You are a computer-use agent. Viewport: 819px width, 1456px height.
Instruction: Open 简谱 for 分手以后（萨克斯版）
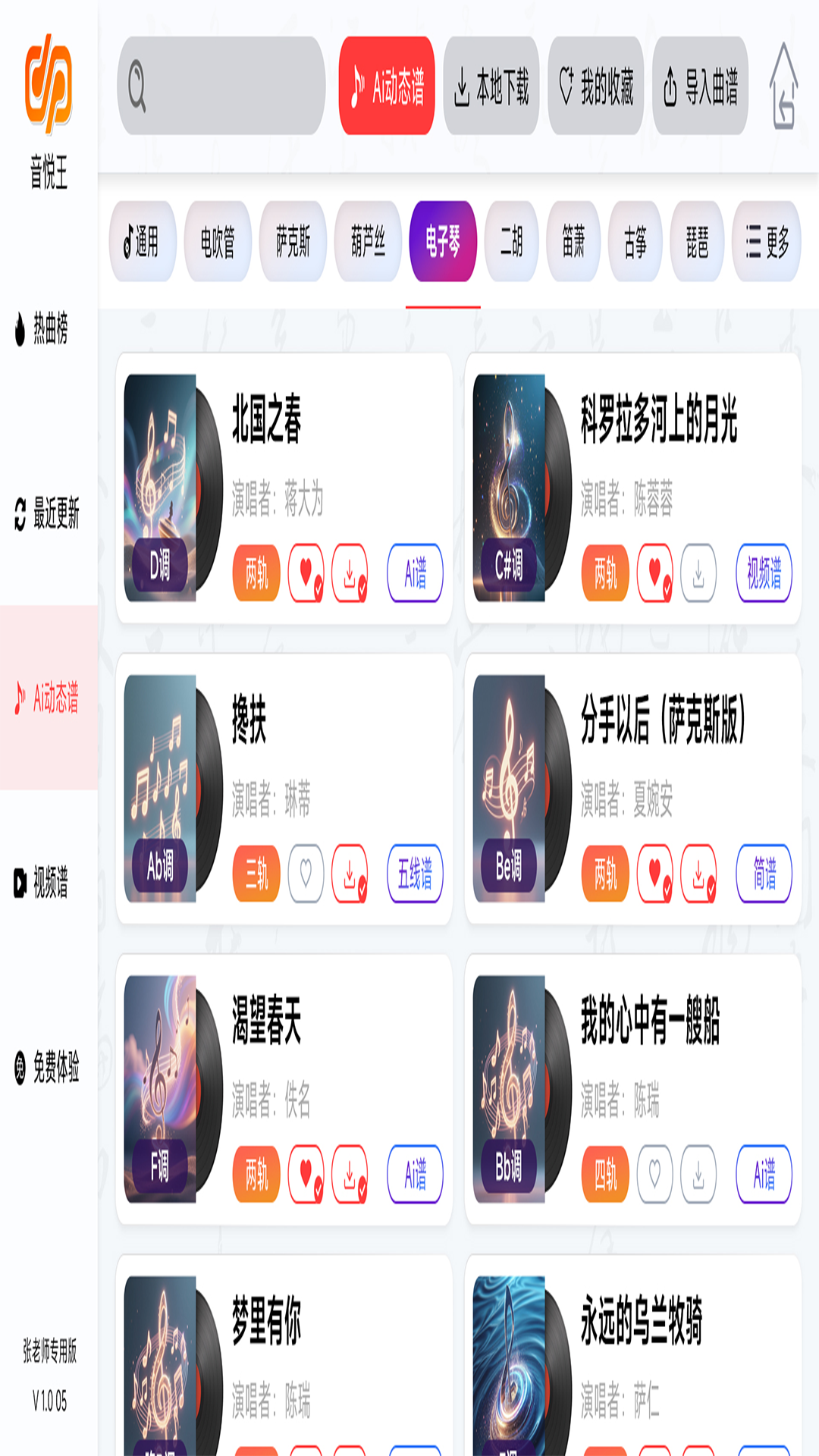pos(764,874)
